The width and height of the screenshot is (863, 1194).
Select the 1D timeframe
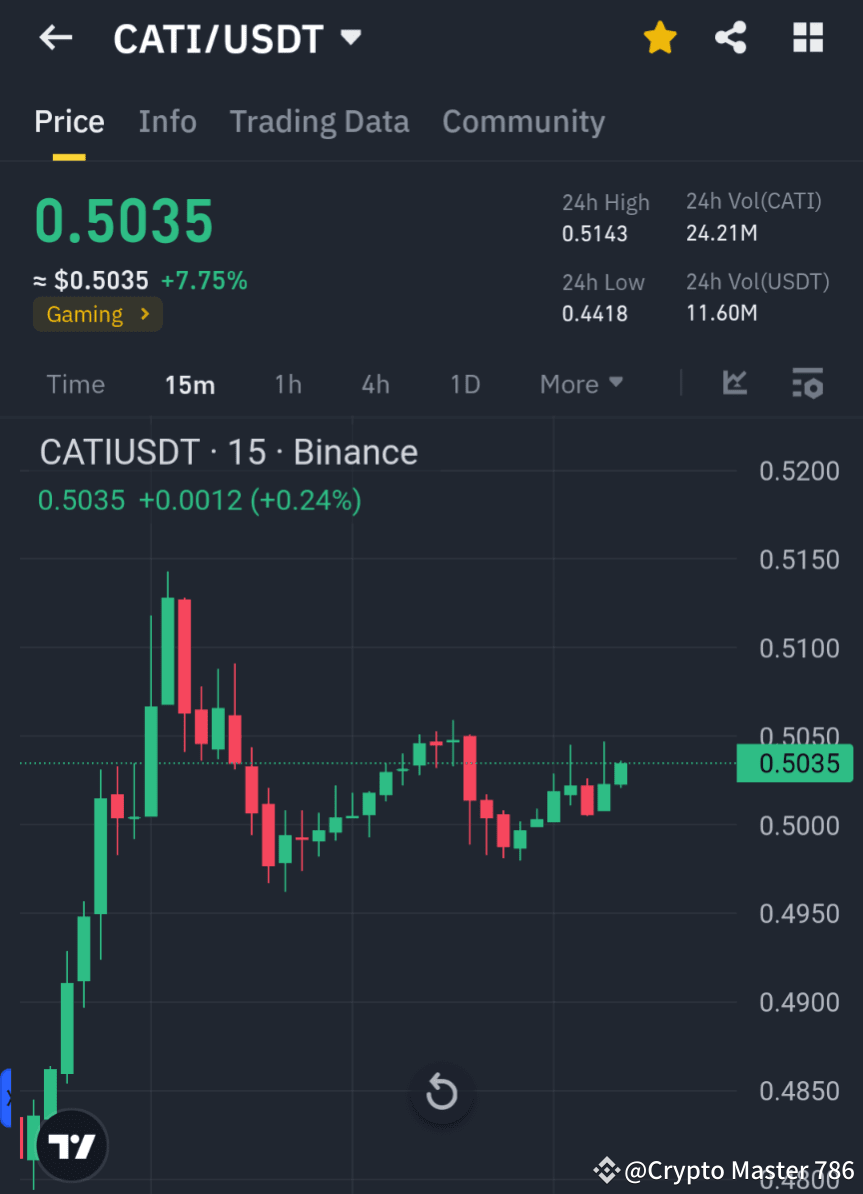464,384
